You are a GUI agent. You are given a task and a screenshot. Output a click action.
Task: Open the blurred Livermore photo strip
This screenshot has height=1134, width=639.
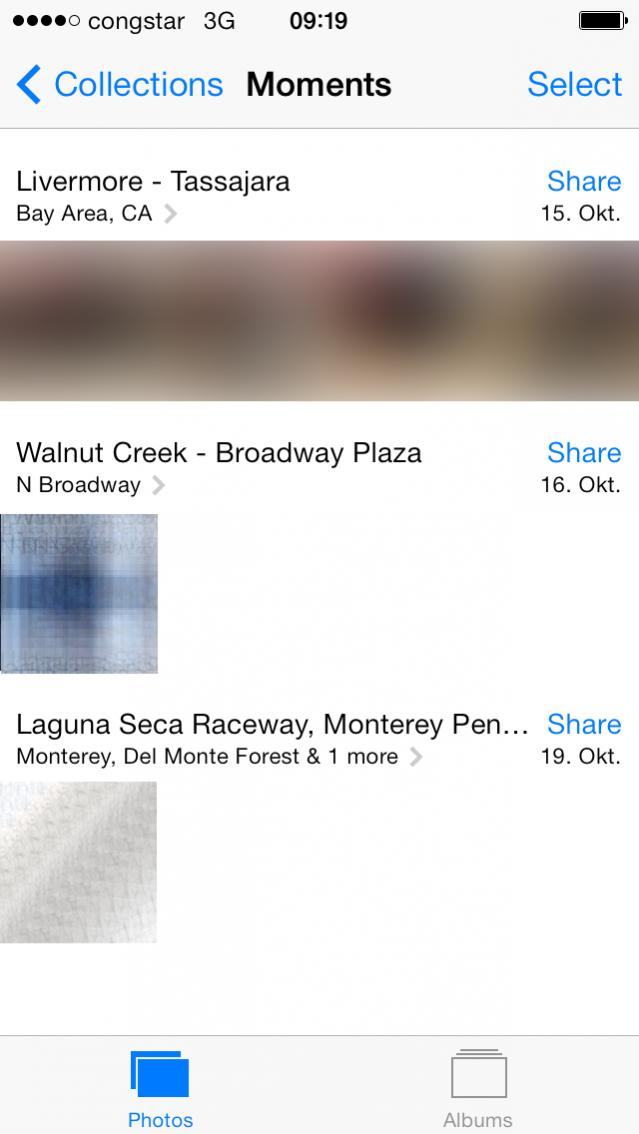point(320,320)
